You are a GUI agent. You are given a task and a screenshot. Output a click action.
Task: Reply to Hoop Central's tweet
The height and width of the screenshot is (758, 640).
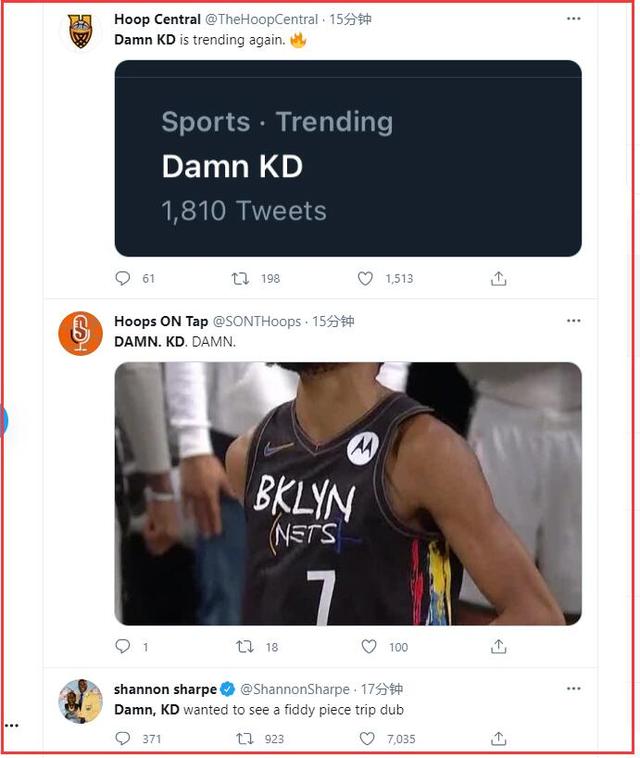123,279
